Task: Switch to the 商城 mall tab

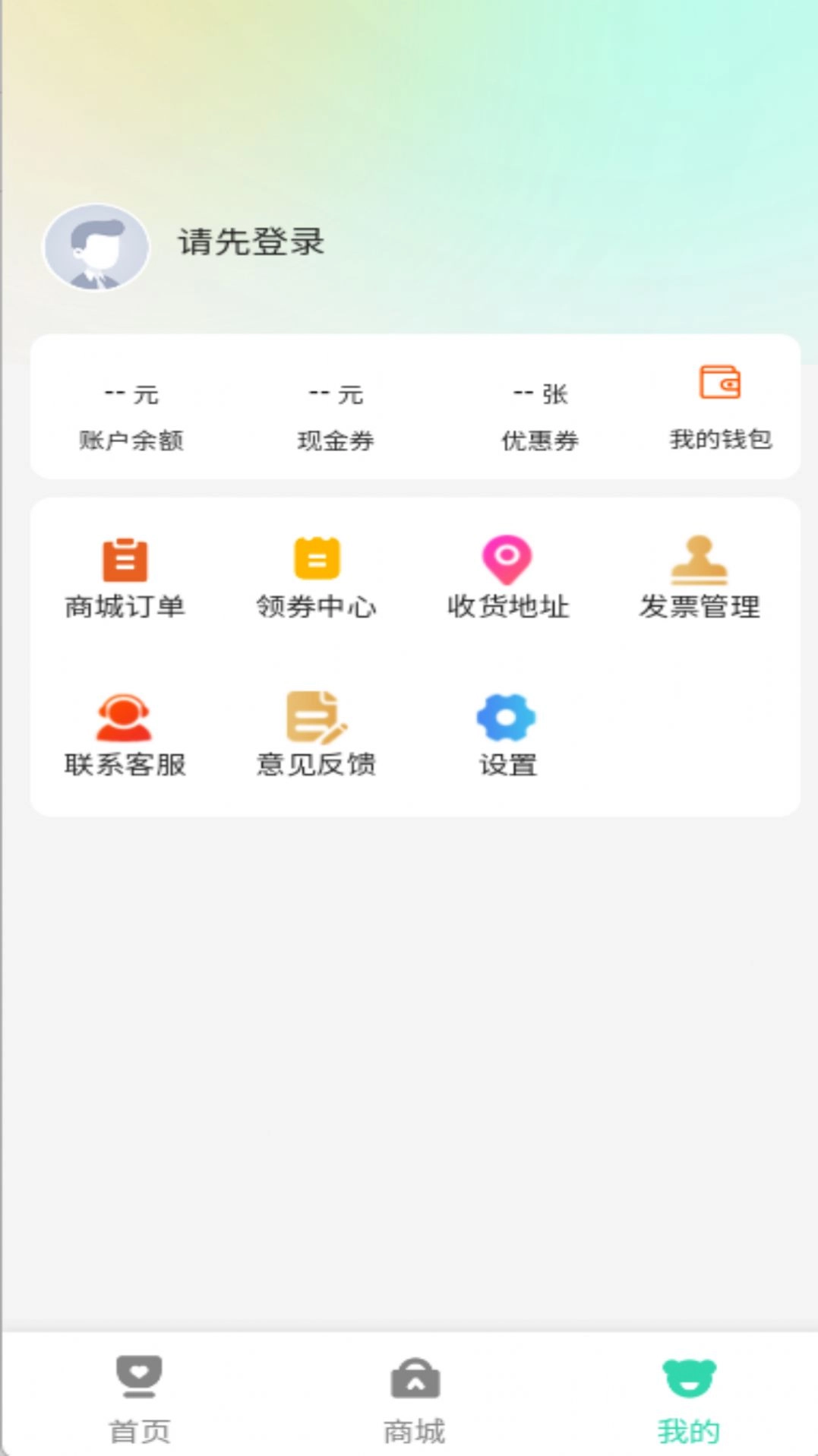Action: coord(415,1399)
